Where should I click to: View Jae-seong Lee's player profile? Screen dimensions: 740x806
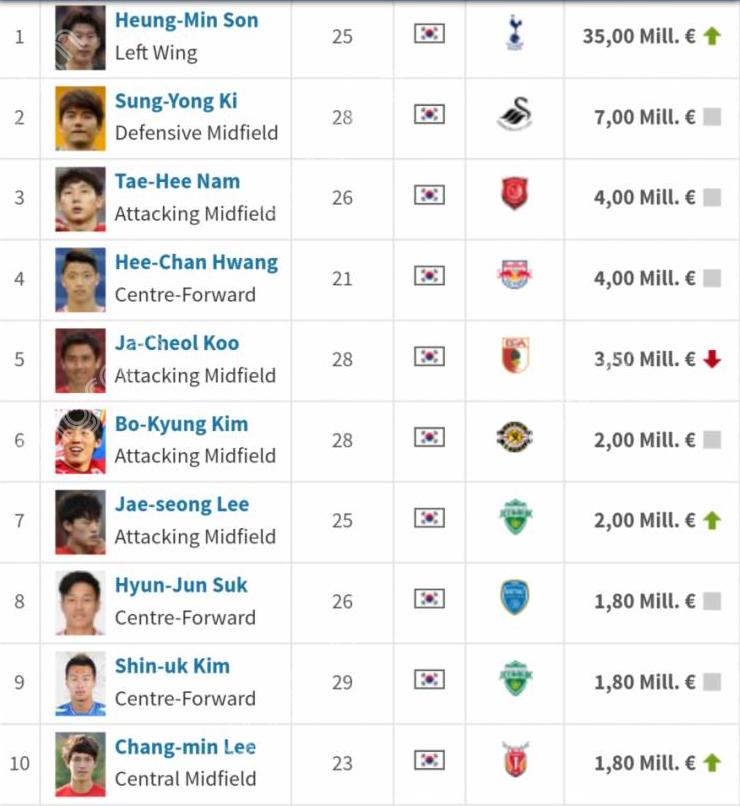click(x=182, y=505)
